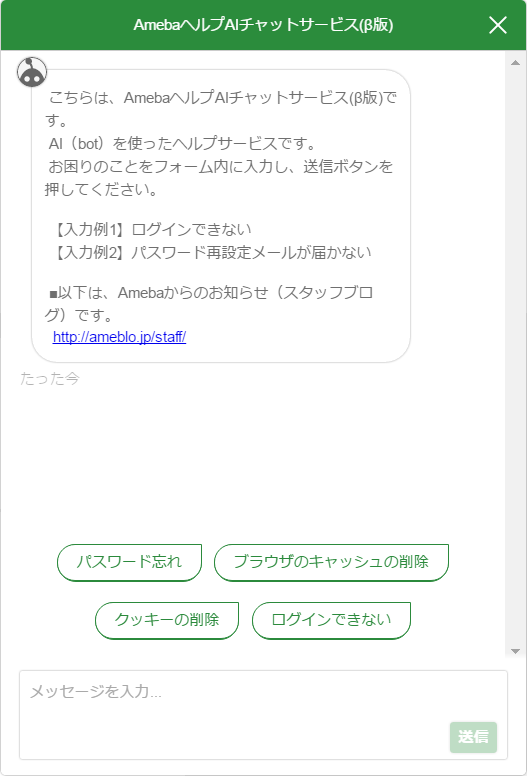Choose ブラウザのキャッシュの削除 suggestion
Image resolution: width=527 pixels, height=776 pixels.
pyautogui.click(x=331, y=562)
